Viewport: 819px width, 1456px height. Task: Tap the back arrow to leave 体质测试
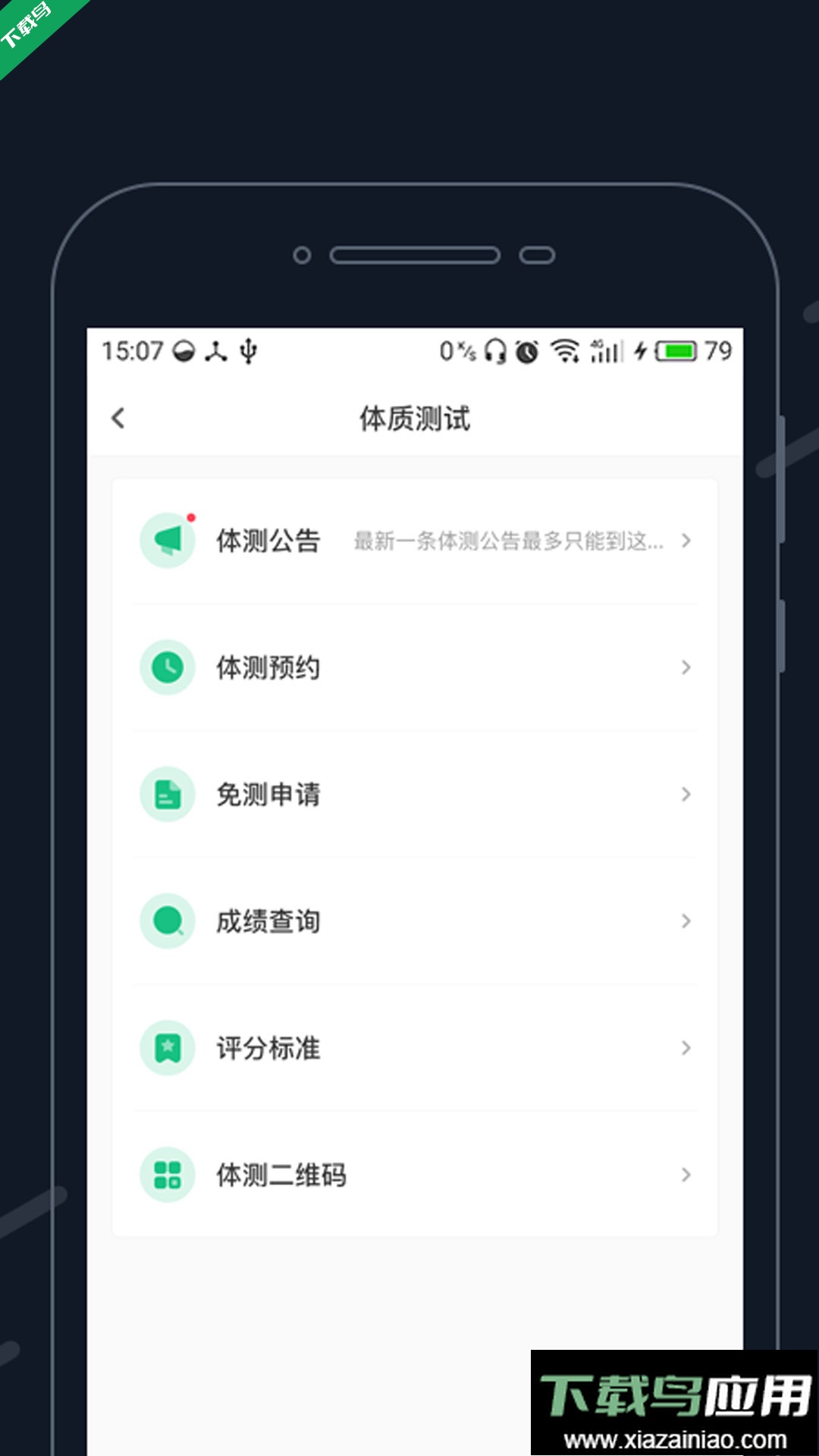(119, 418)
